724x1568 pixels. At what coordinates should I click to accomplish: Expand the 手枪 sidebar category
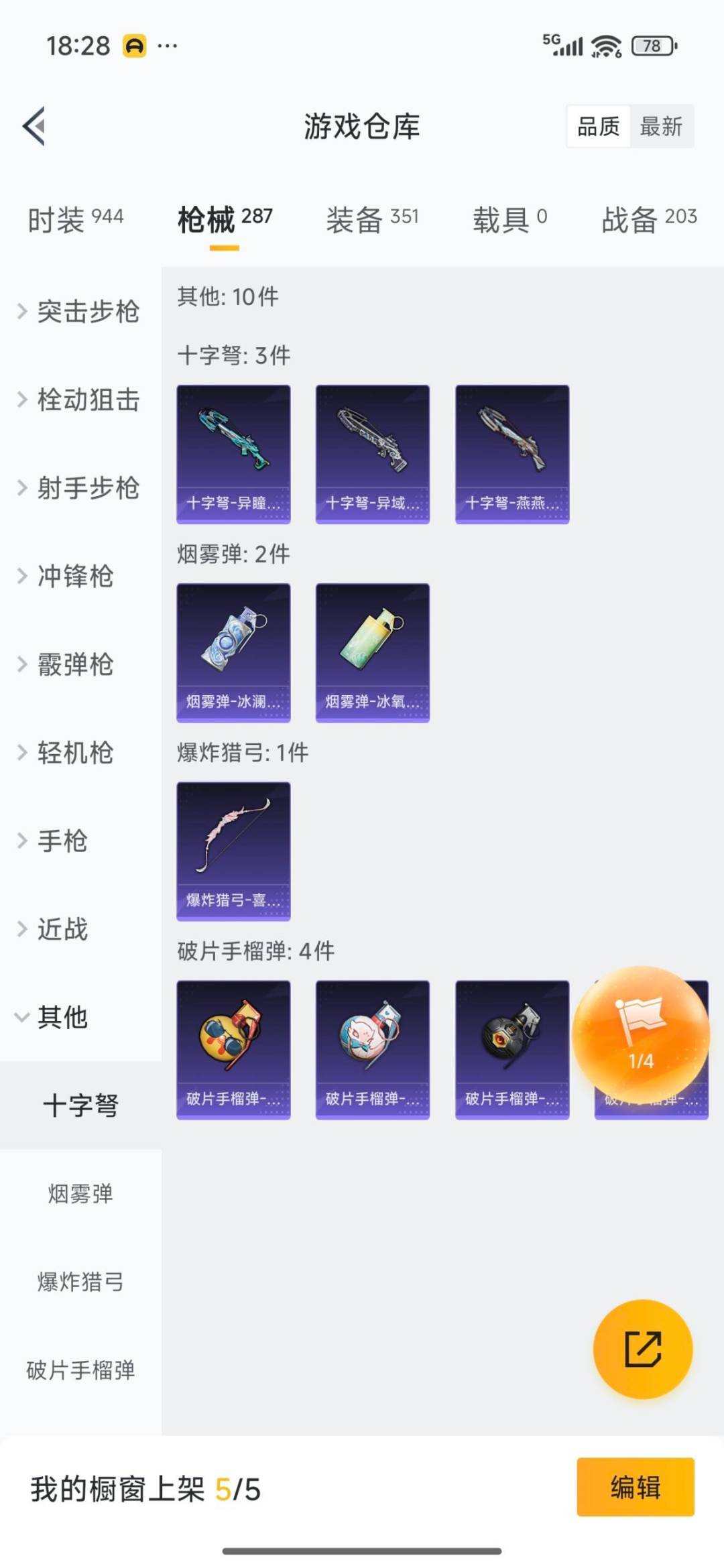pyautogui.click(x=64, y=842)
